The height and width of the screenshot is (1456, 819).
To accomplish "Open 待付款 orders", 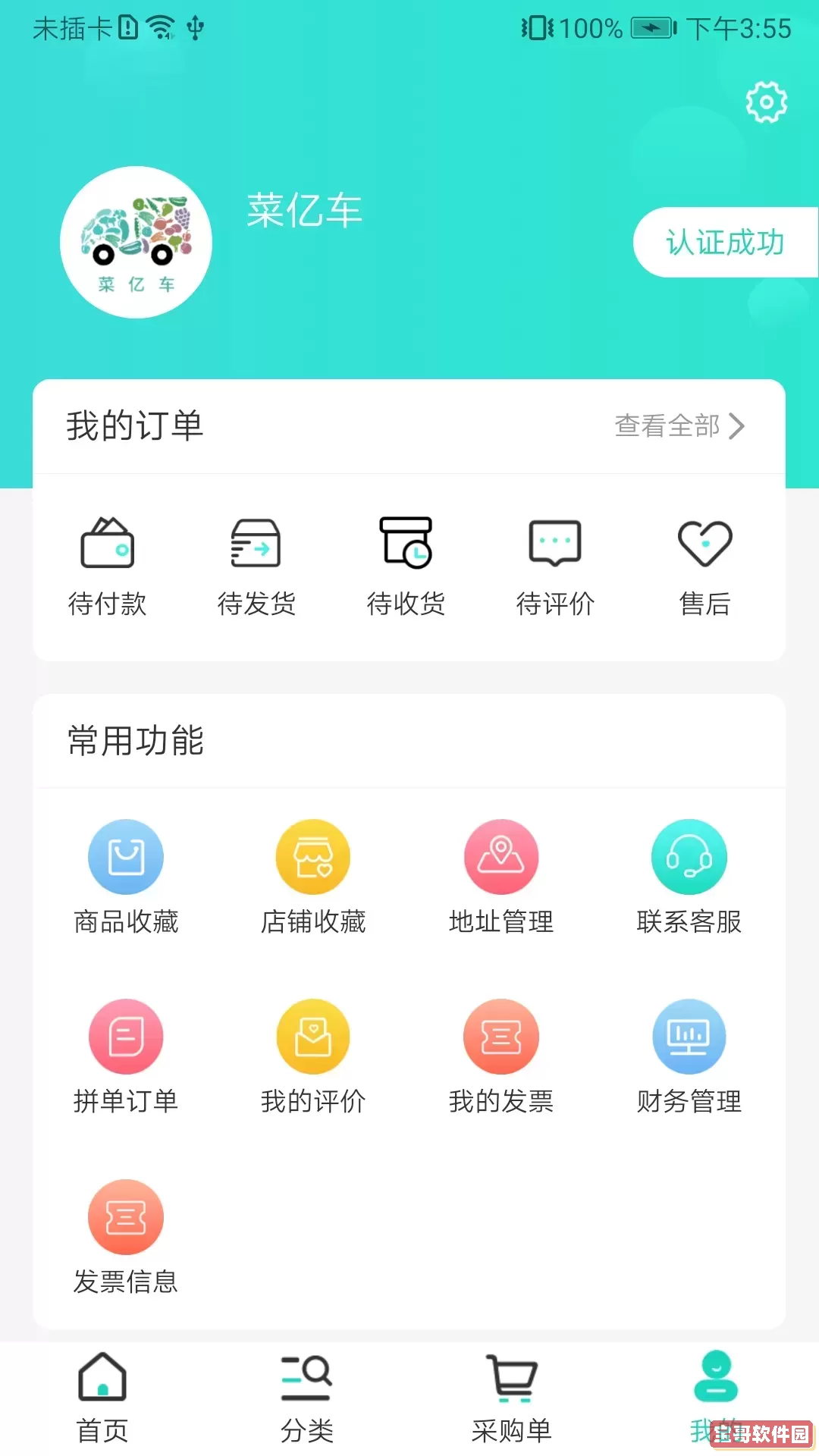I will click(107, 566).
